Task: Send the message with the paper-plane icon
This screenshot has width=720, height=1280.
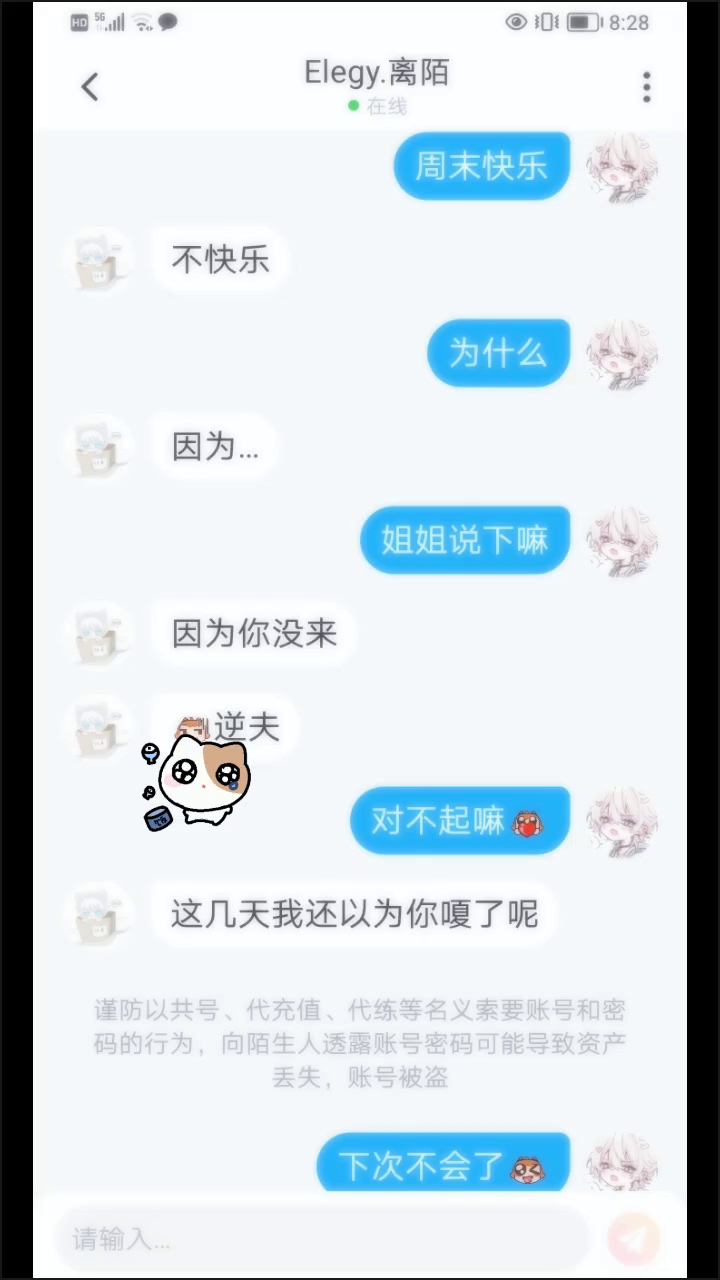Action: 633,1240
